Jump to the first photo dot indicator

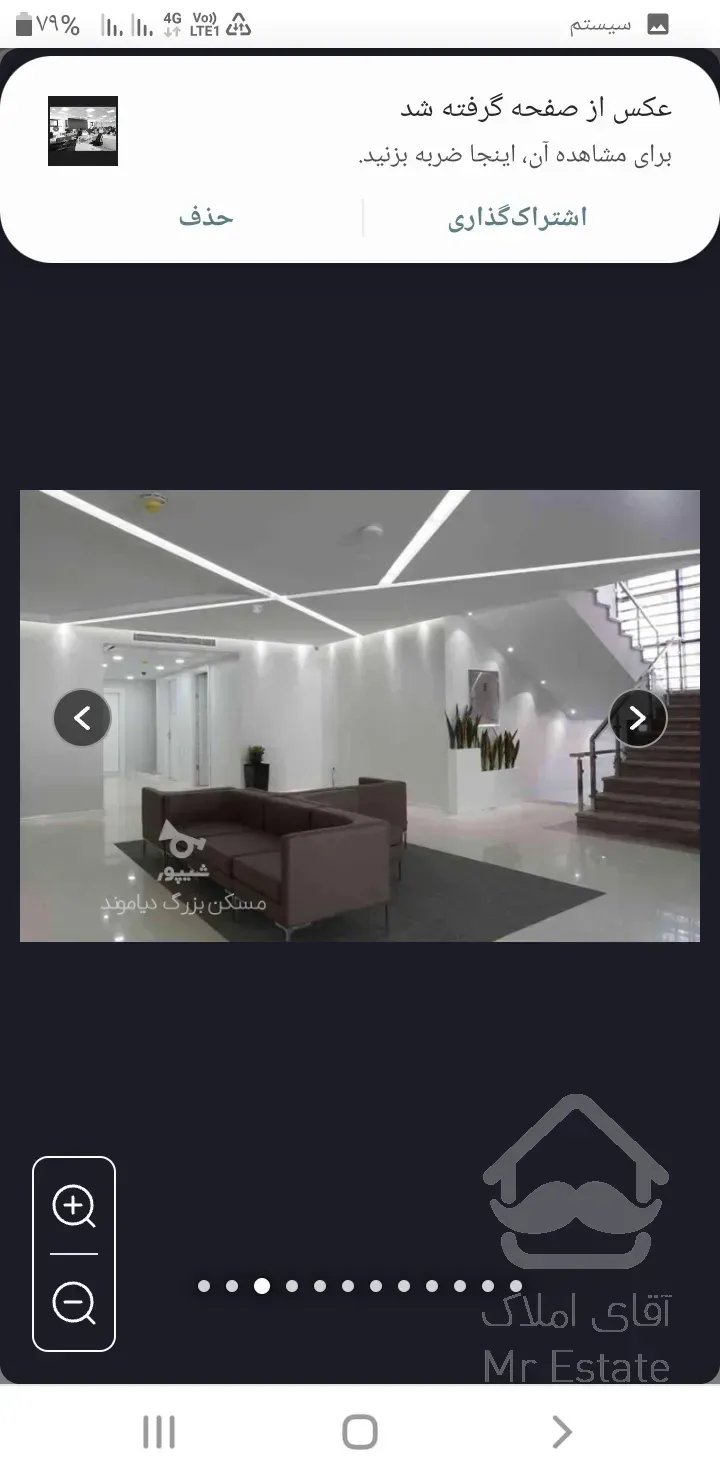click(x=204, y=1286)
